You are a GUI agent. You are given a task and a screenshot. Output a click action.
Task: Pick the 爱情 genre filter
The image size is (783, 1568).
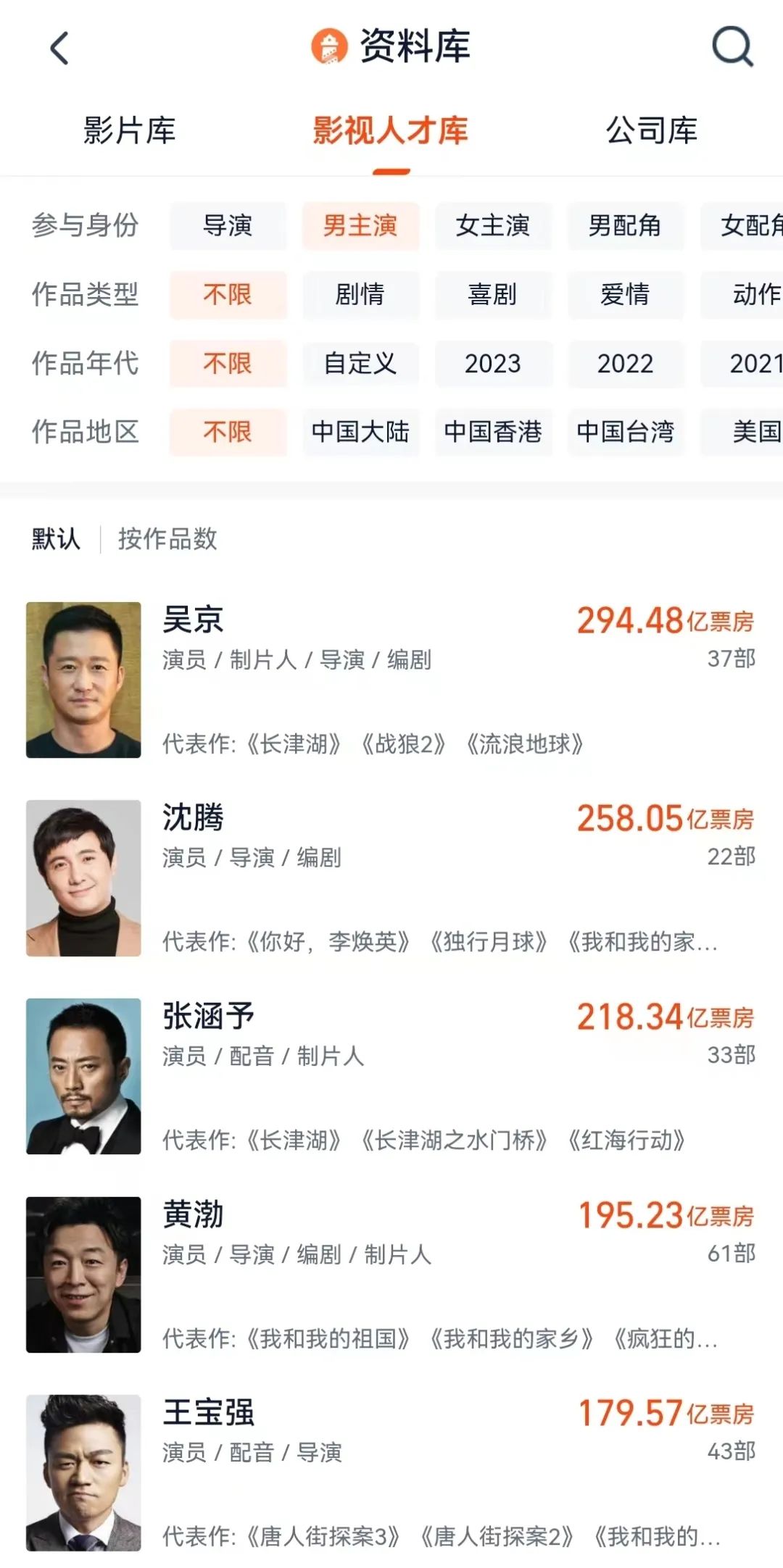[625, 294]
